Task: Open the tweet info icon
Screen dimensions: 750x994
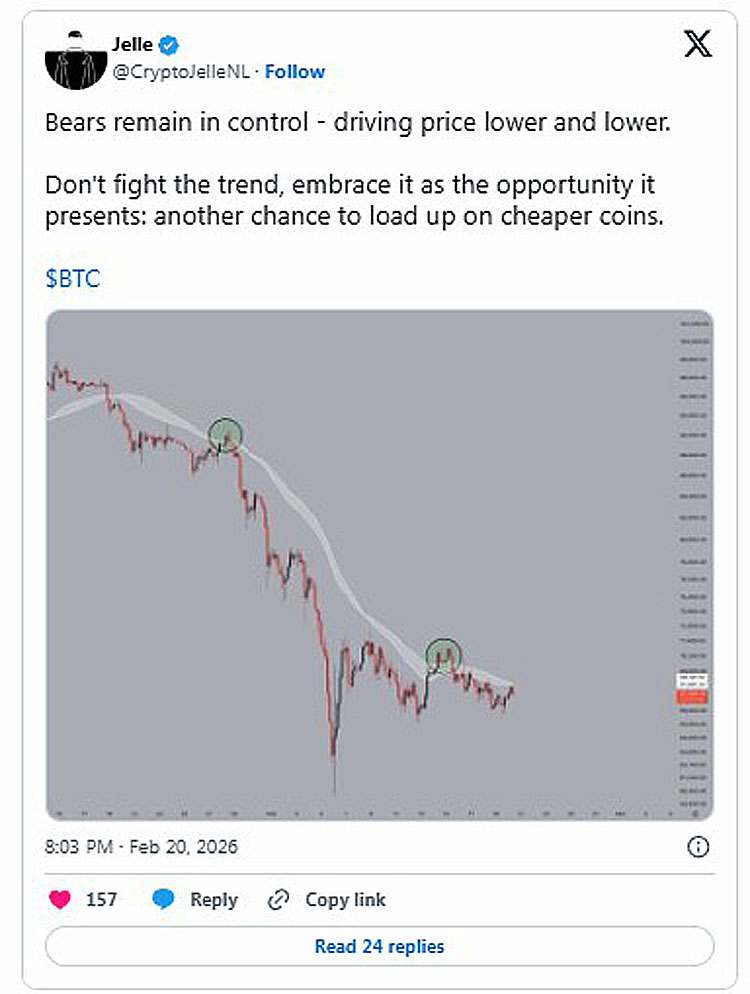Action: [698, 847]
